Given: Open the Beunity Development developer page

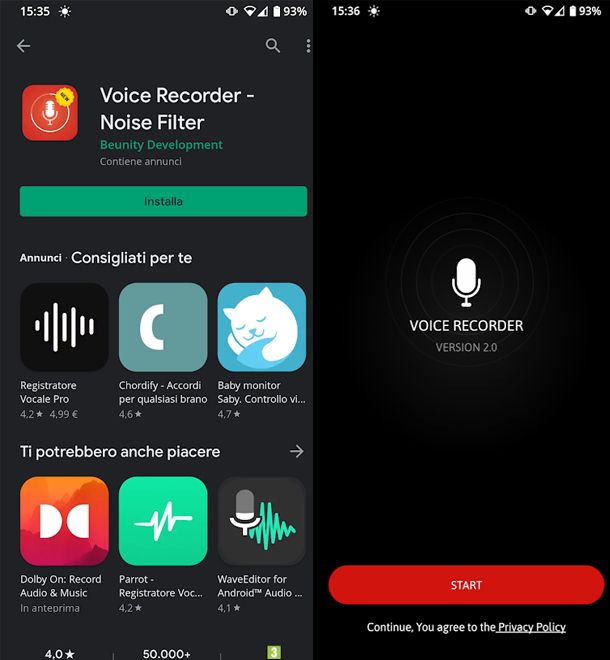Looking at the screenshot, I should [161, 145].
